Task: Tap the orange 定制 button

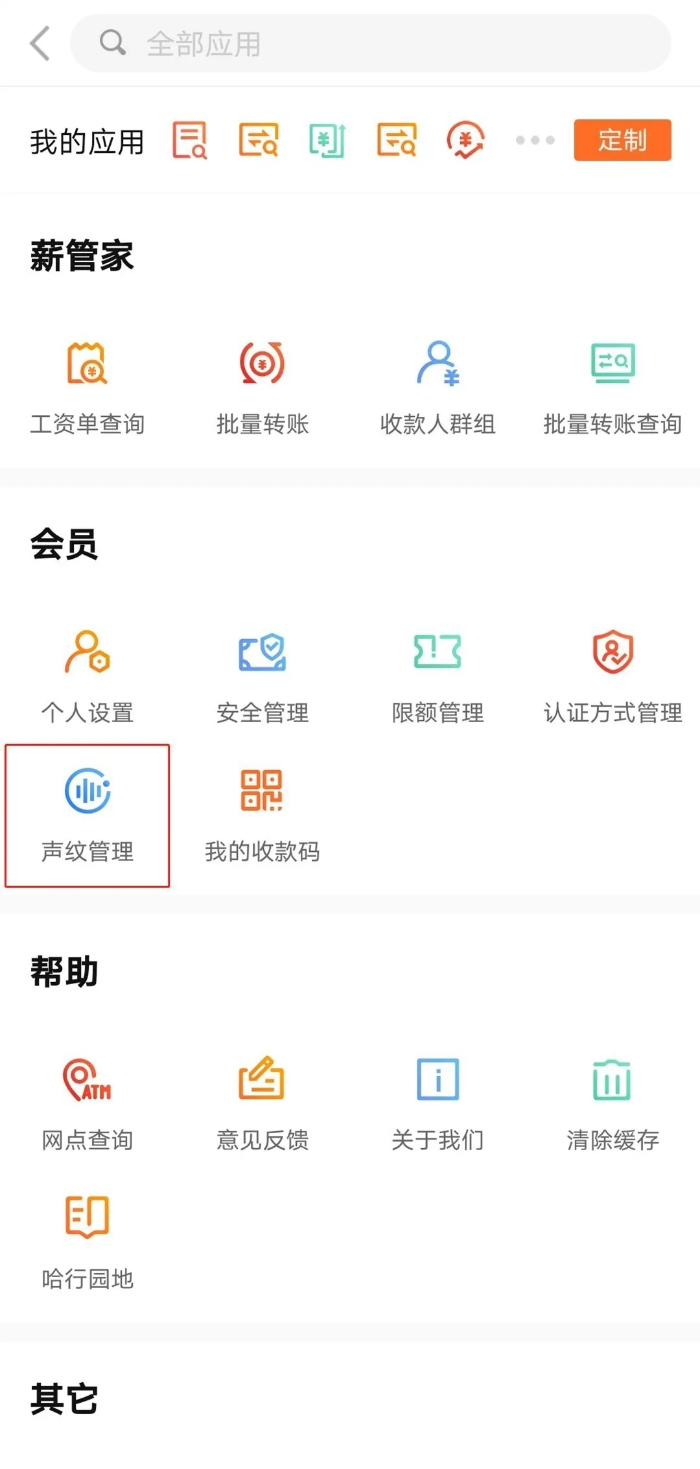Action: coord(622,141)
